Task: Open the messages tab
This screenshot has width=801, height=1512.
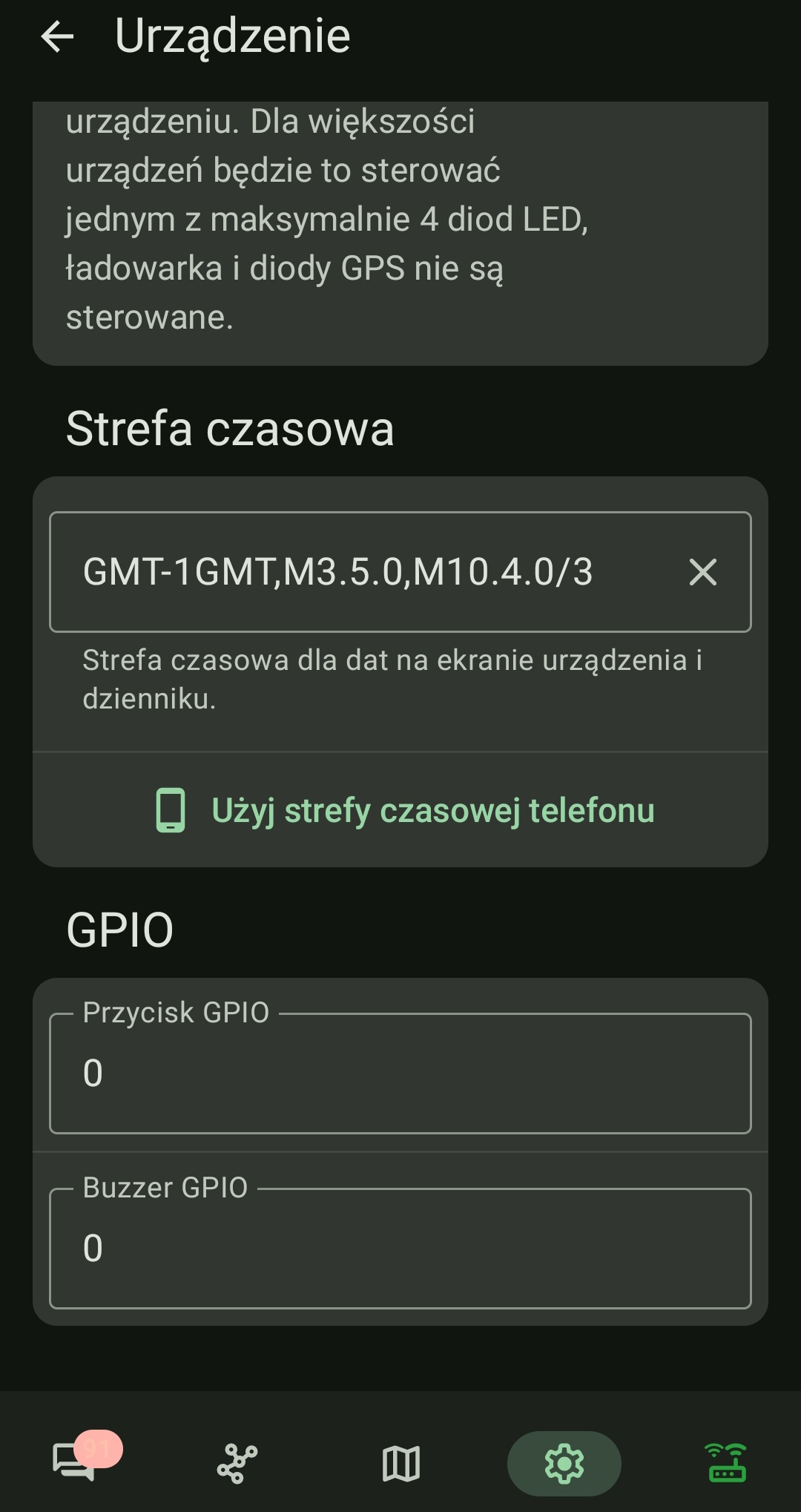Action: 74,1463
